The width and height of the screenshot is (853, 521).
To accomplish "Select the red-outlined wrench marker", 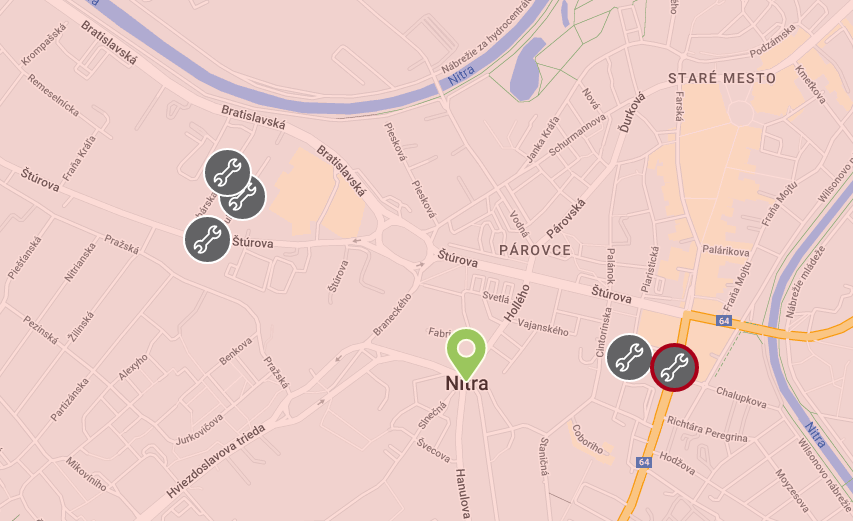I will pyautogui.click(x=674, y=366).
